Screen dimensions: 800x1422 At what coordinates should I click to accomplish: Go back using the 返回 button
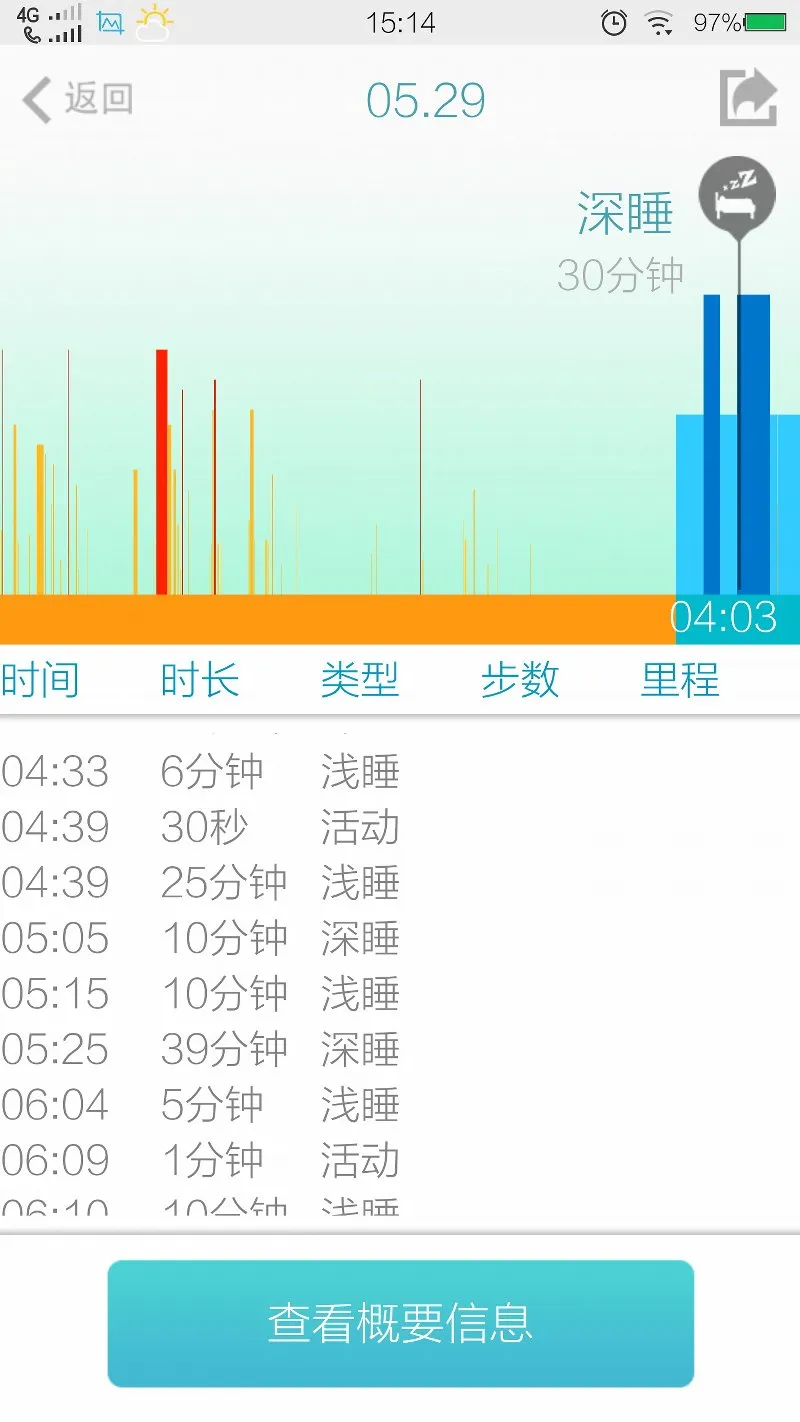pyautogui.click(x=78, y=100)
